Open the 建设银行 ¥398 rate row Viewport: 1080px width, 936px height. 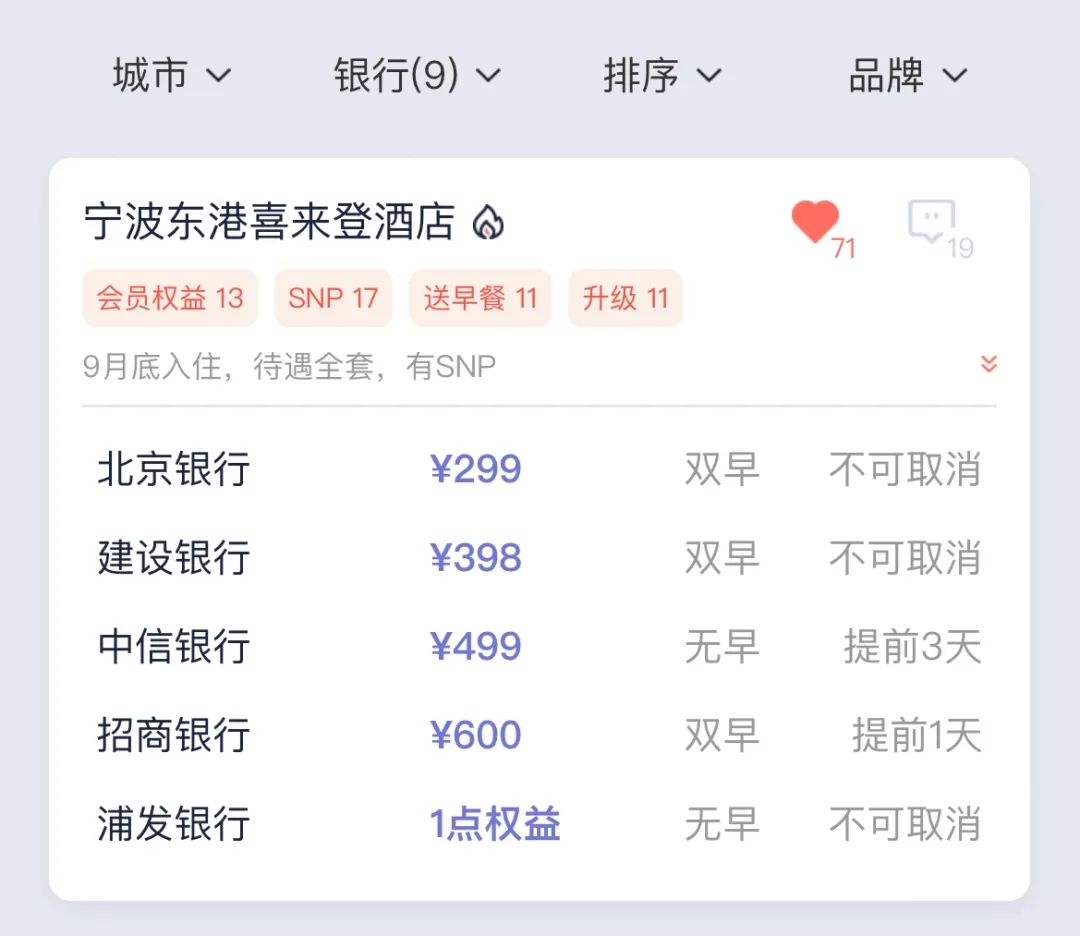(x=539, y=557)
